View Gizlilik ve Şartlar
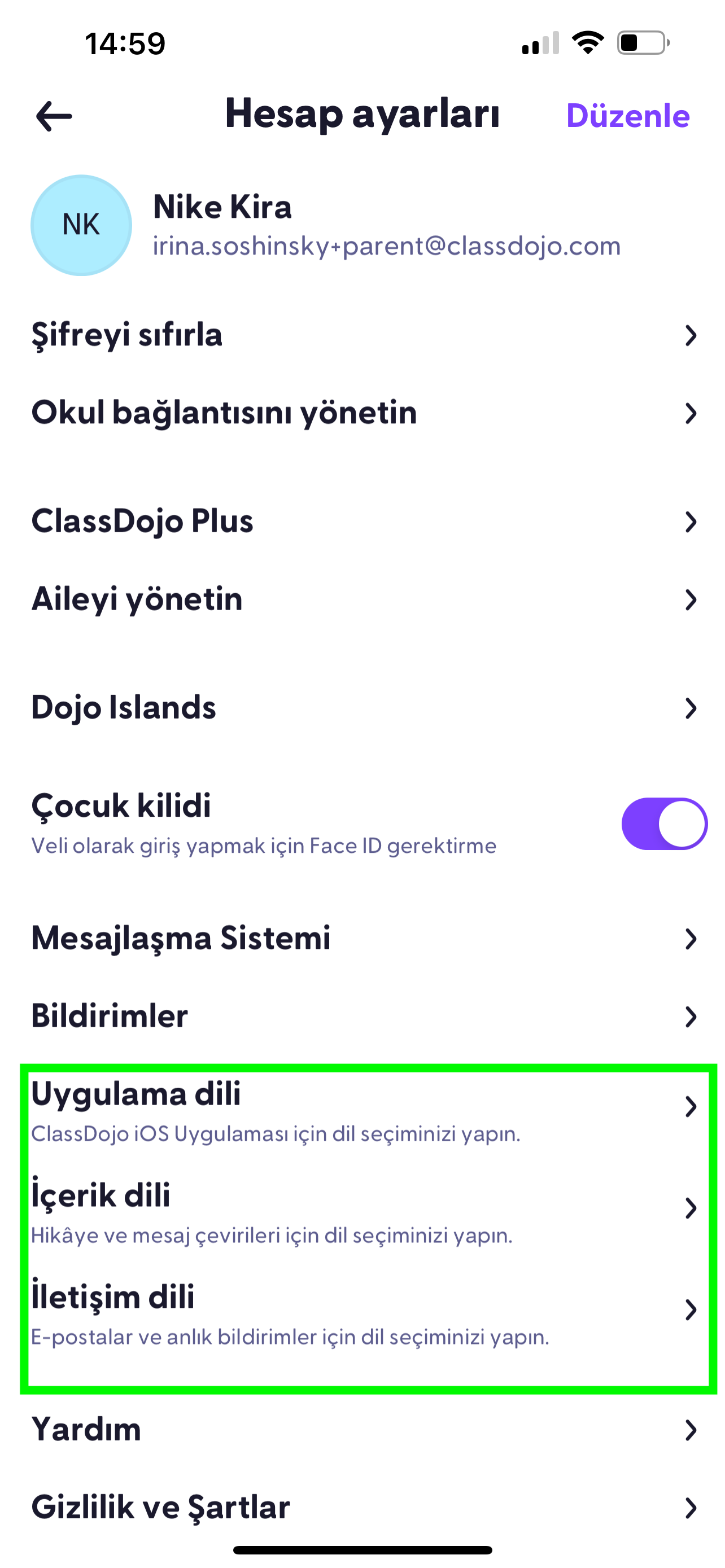 coord(362,1508)
